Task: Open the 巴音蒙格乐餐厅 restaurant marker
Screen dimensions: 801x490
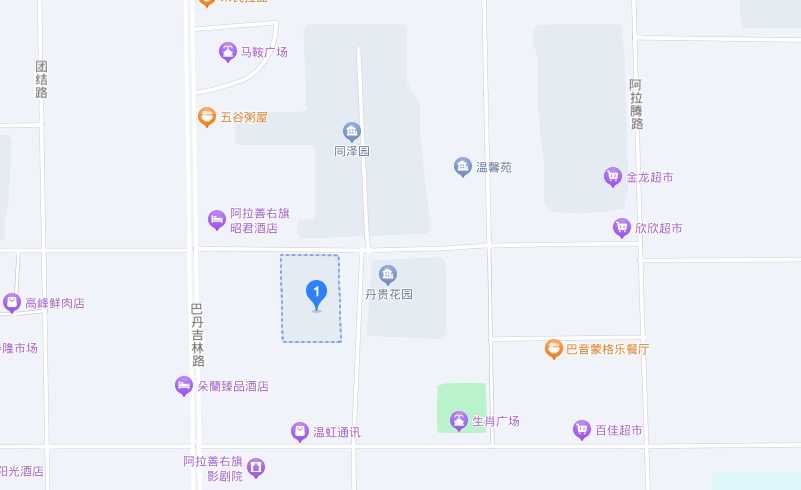Action: tap(553, 349)
